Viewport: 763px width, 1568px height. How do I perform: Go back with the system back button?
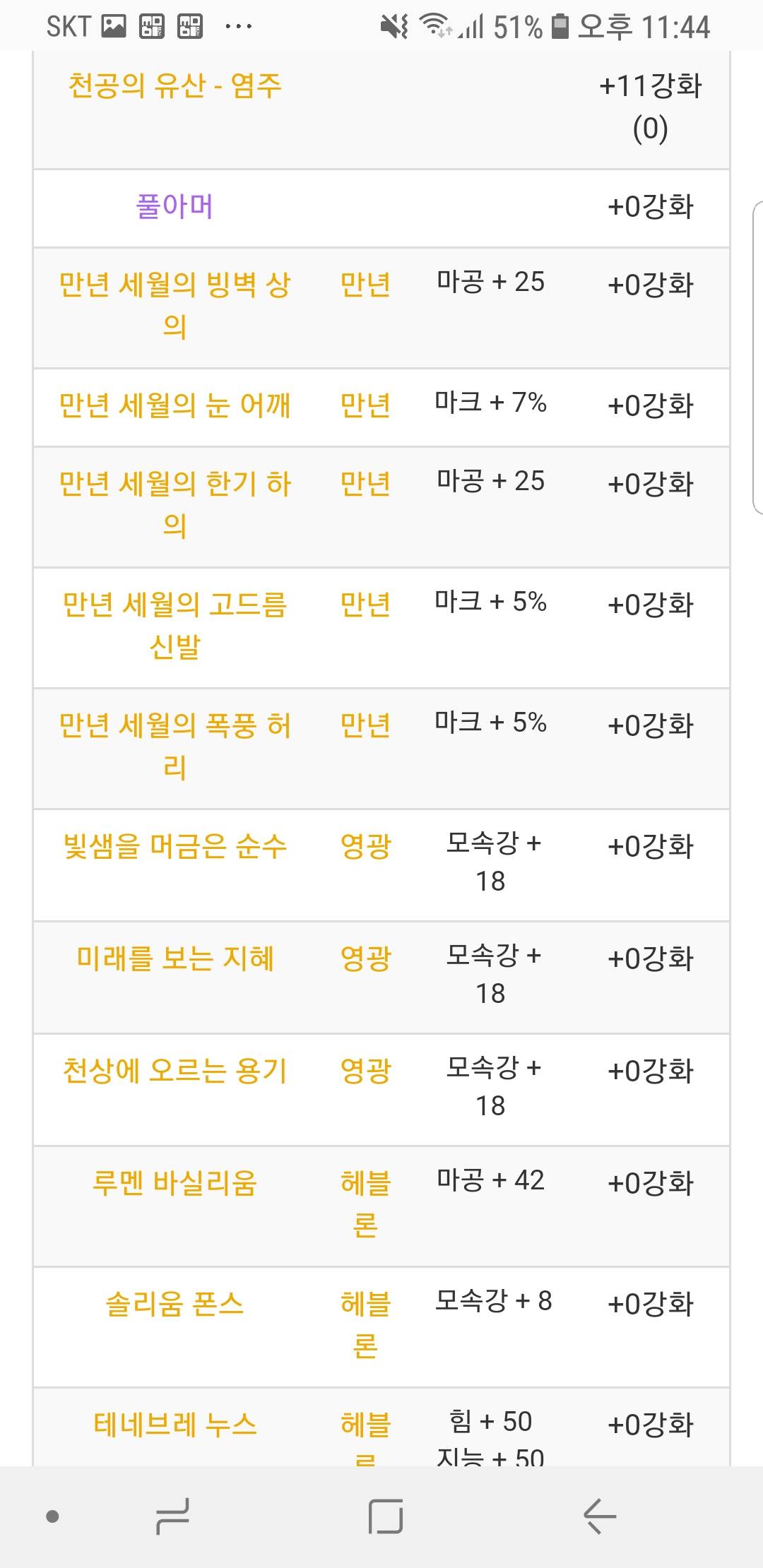pos(600,1516)
